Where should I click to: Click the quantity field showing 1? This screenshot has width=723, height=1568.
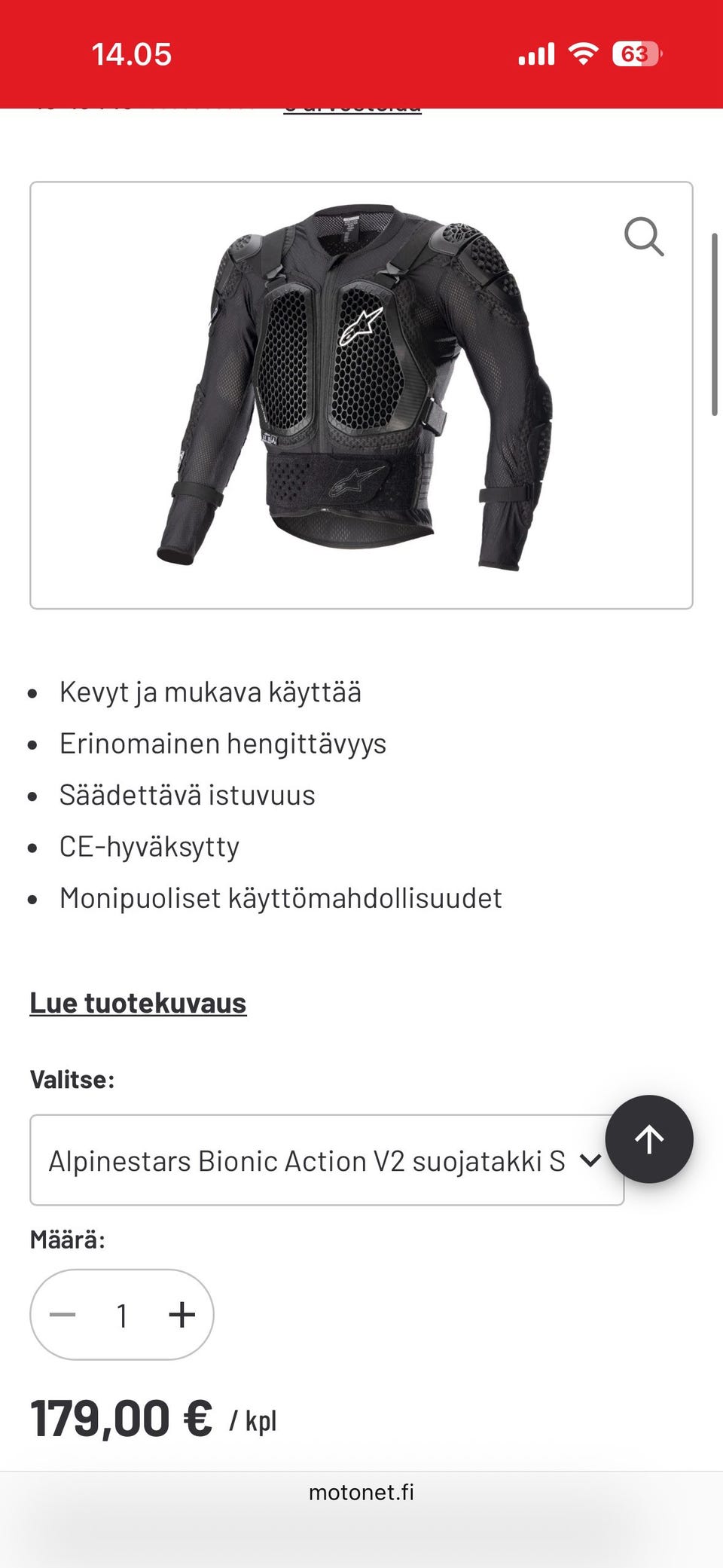(x=122, y=1315)
